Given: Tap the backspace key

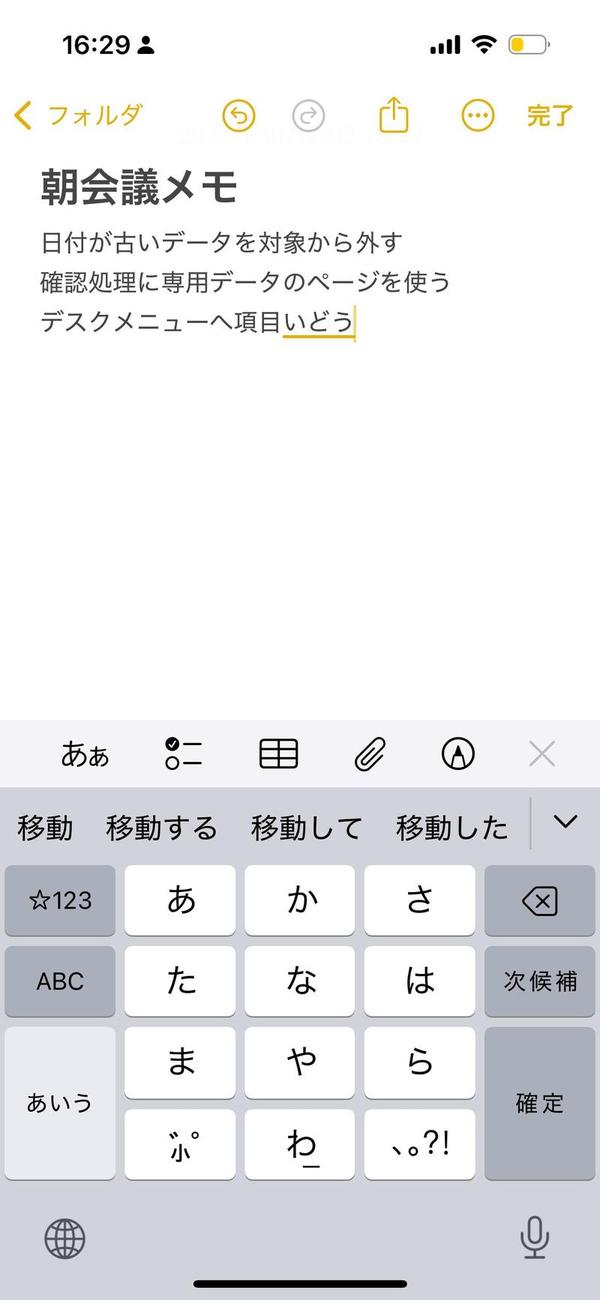Looking at the screenshot, I should click(x=540, y=901).
